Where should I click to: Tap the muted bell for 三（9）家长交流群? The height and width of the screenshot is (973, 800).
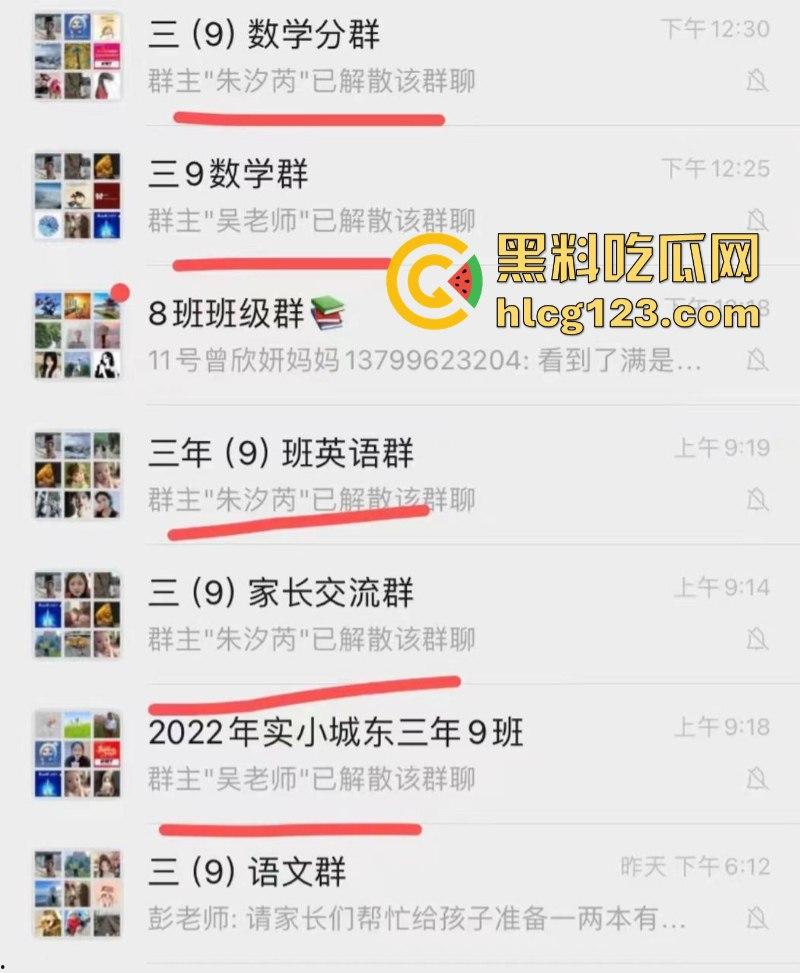(755, 638)
